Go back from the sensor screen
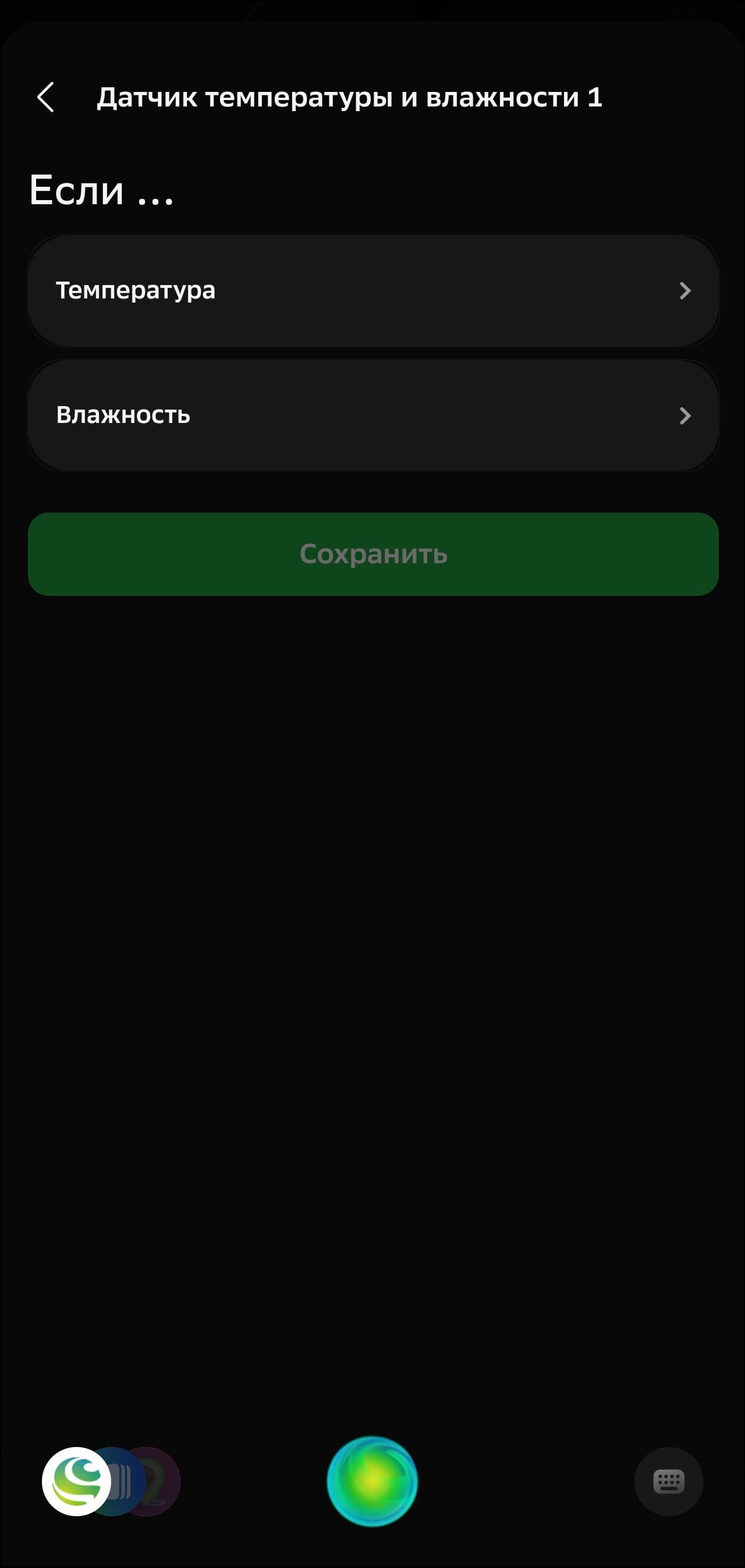The width and height of the screenshot is (745, 1568). click(45, 97)
